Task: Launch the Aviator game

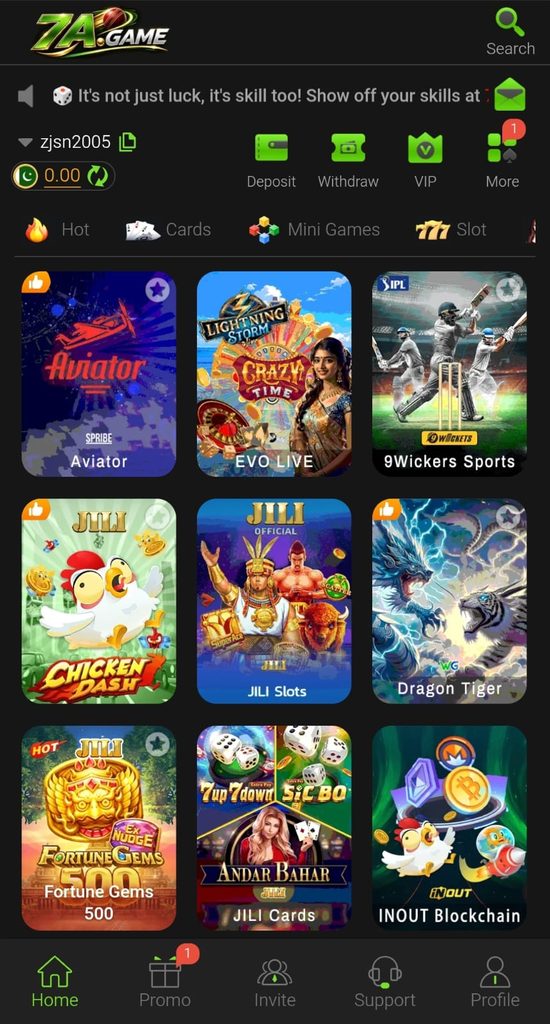Action: coord(99,374)
